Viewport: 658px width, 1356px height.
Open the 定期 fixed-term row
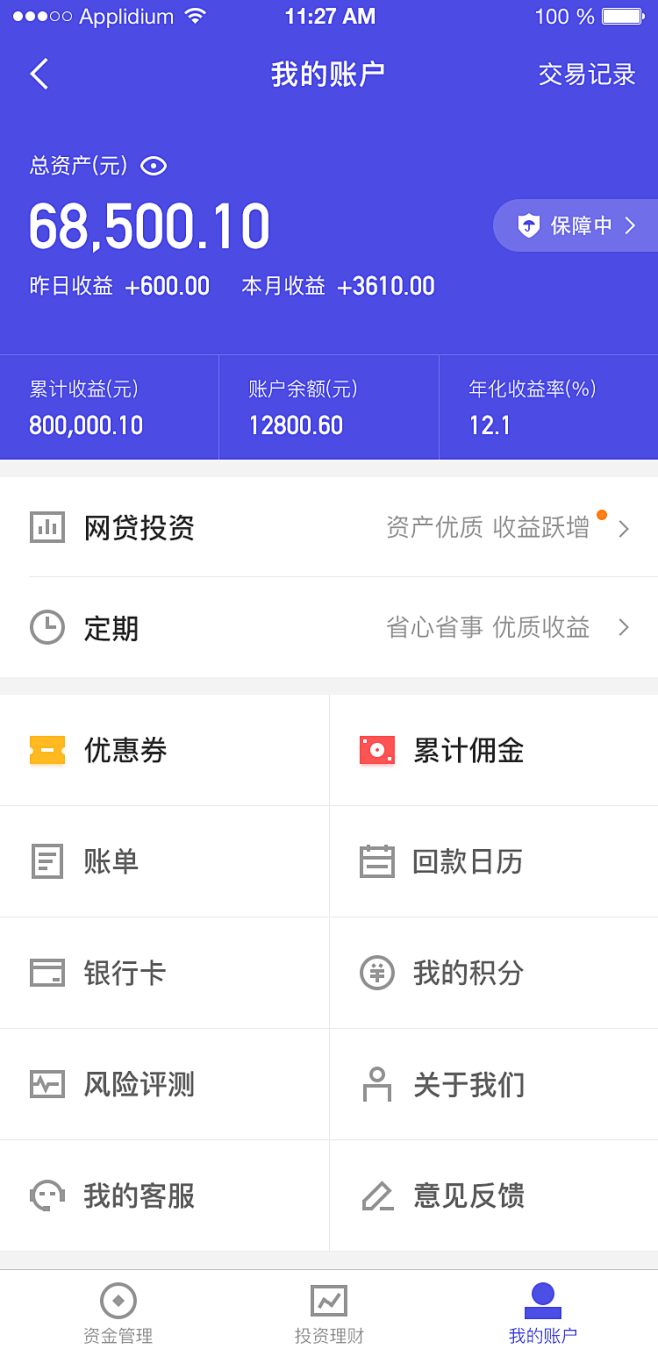tap(329, 628)
